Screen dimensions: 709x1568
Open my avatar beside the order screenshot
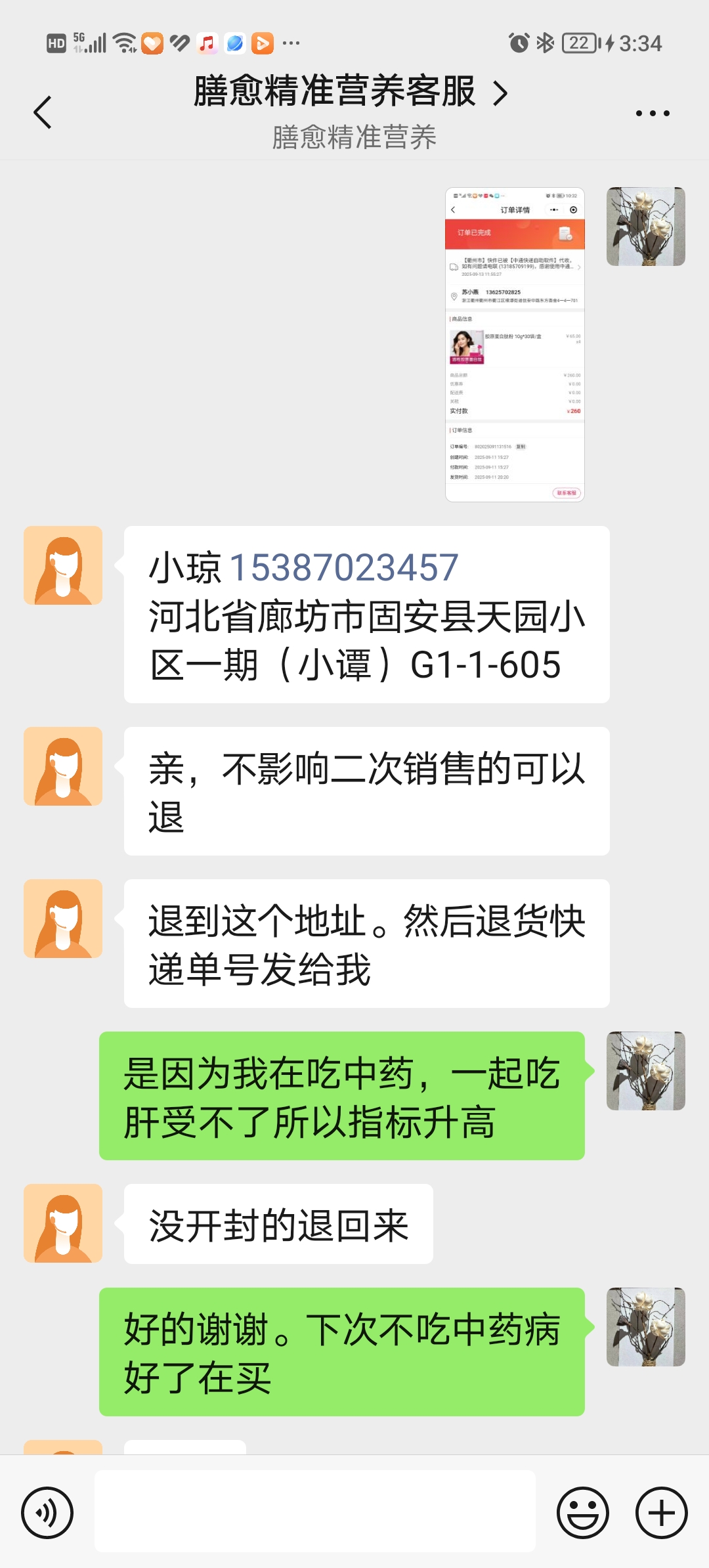click(x=645, y=227)
